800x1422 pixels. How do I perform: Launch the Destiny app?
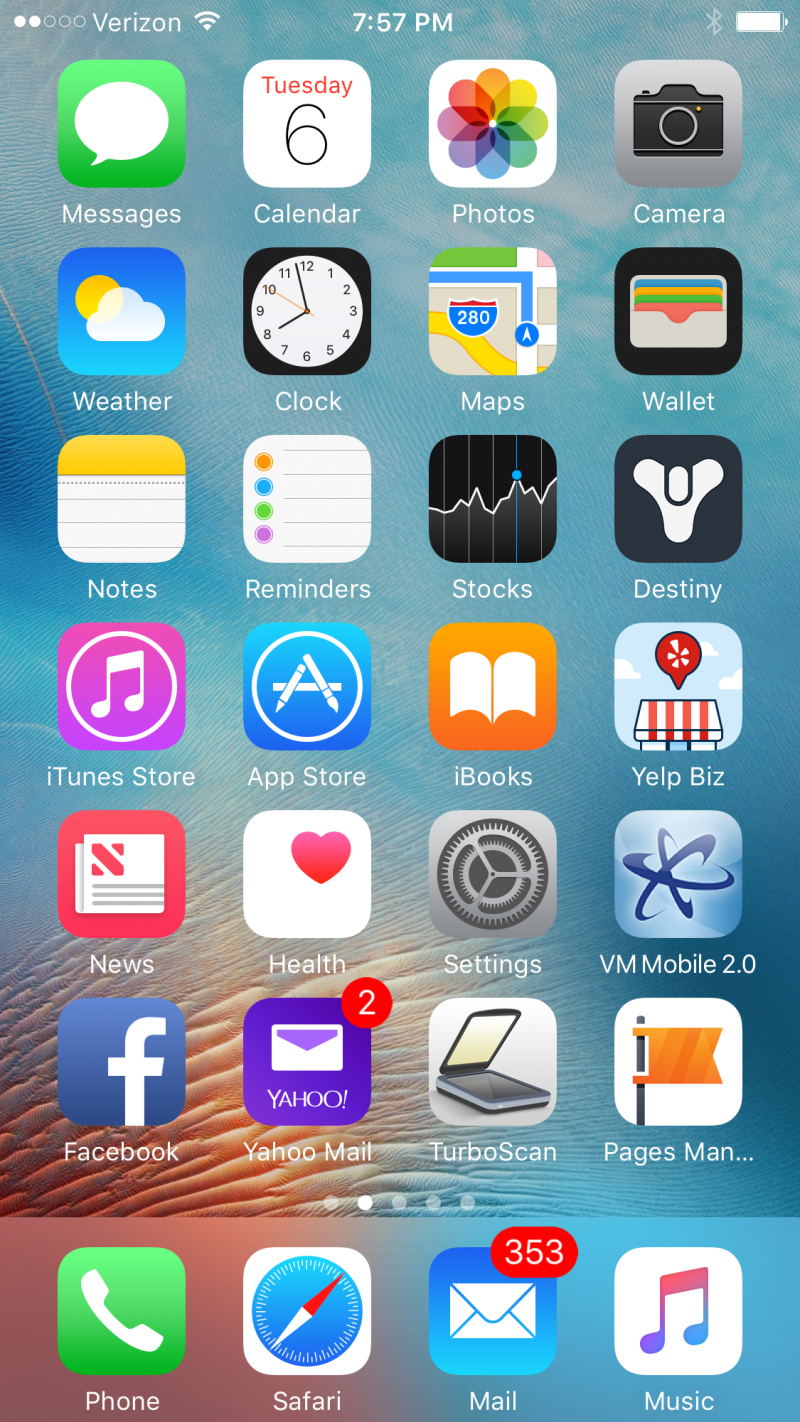678,499
